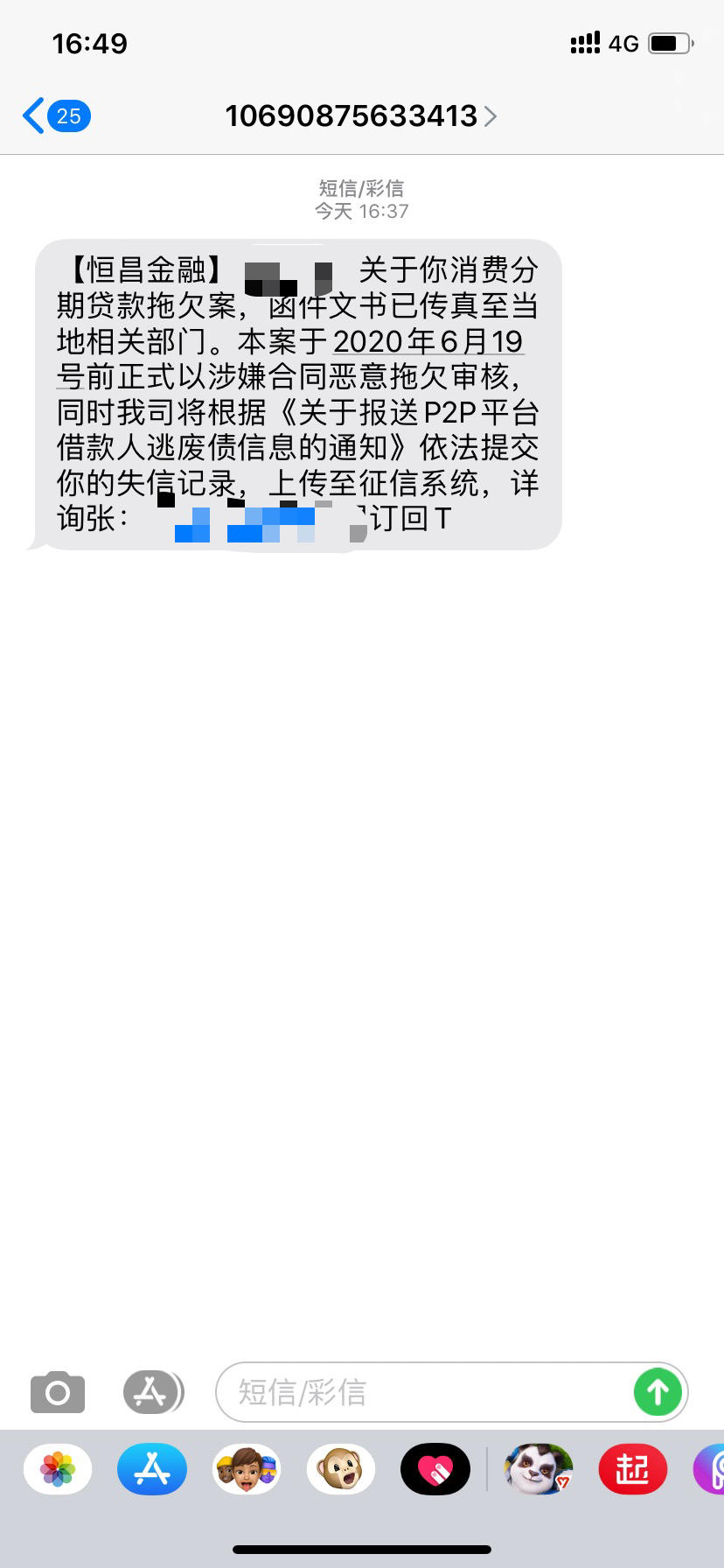This screenshot has height=1568, width=724.
Task: Tap the time 16:49 in the status bar
Action: pos(90,42)
